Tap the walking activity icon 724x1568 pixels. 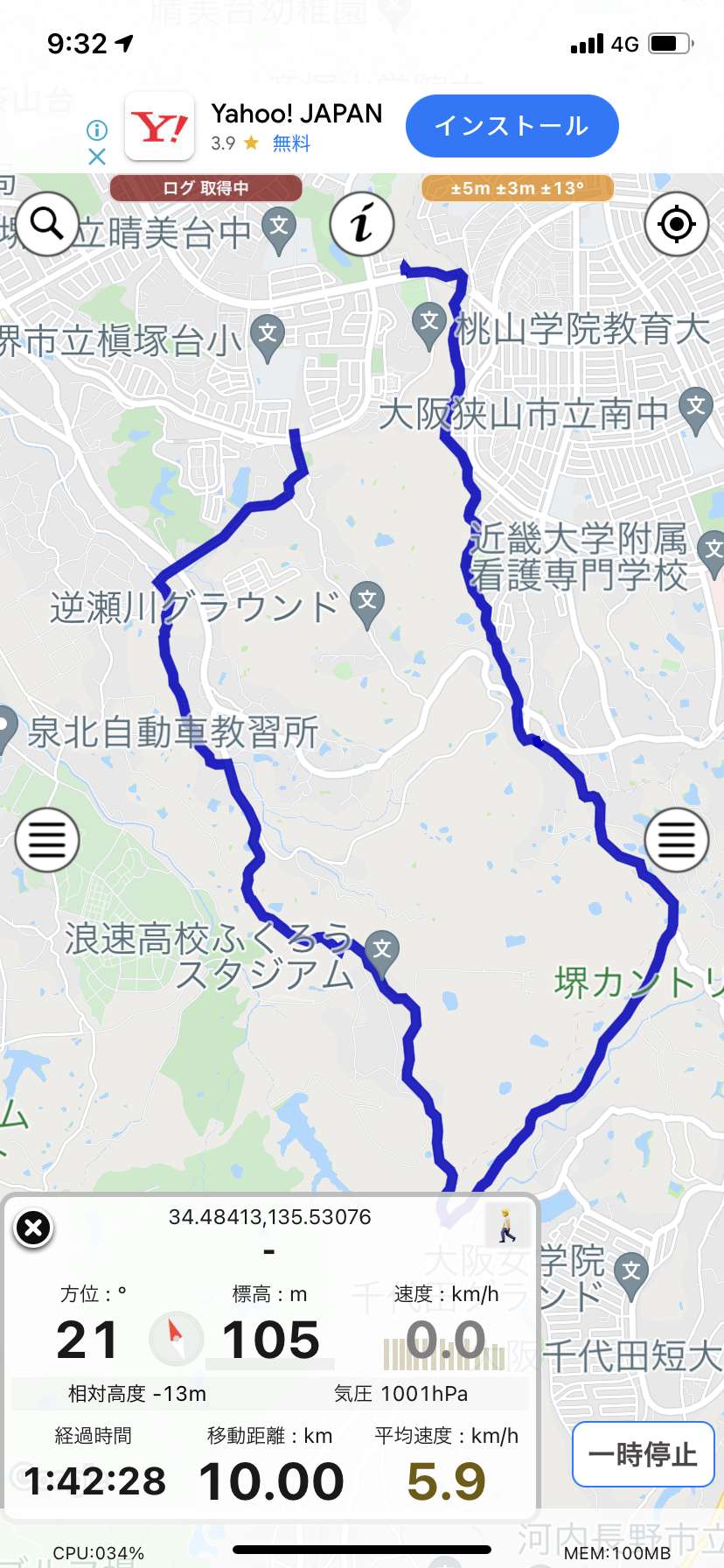tap(507, 1225)
